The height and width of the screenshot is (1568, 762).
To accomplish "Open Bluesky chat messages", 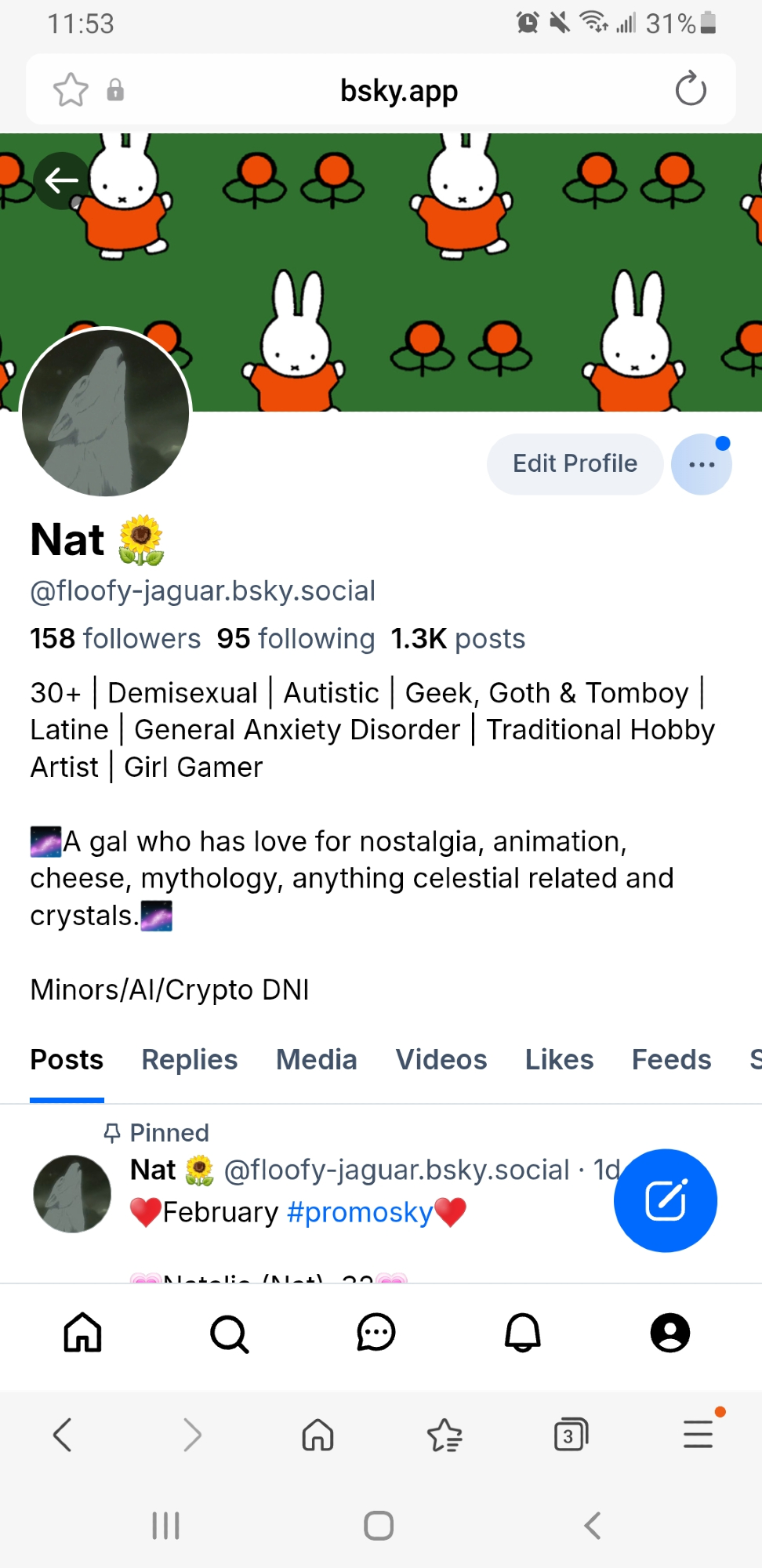I will [376, 1333].
